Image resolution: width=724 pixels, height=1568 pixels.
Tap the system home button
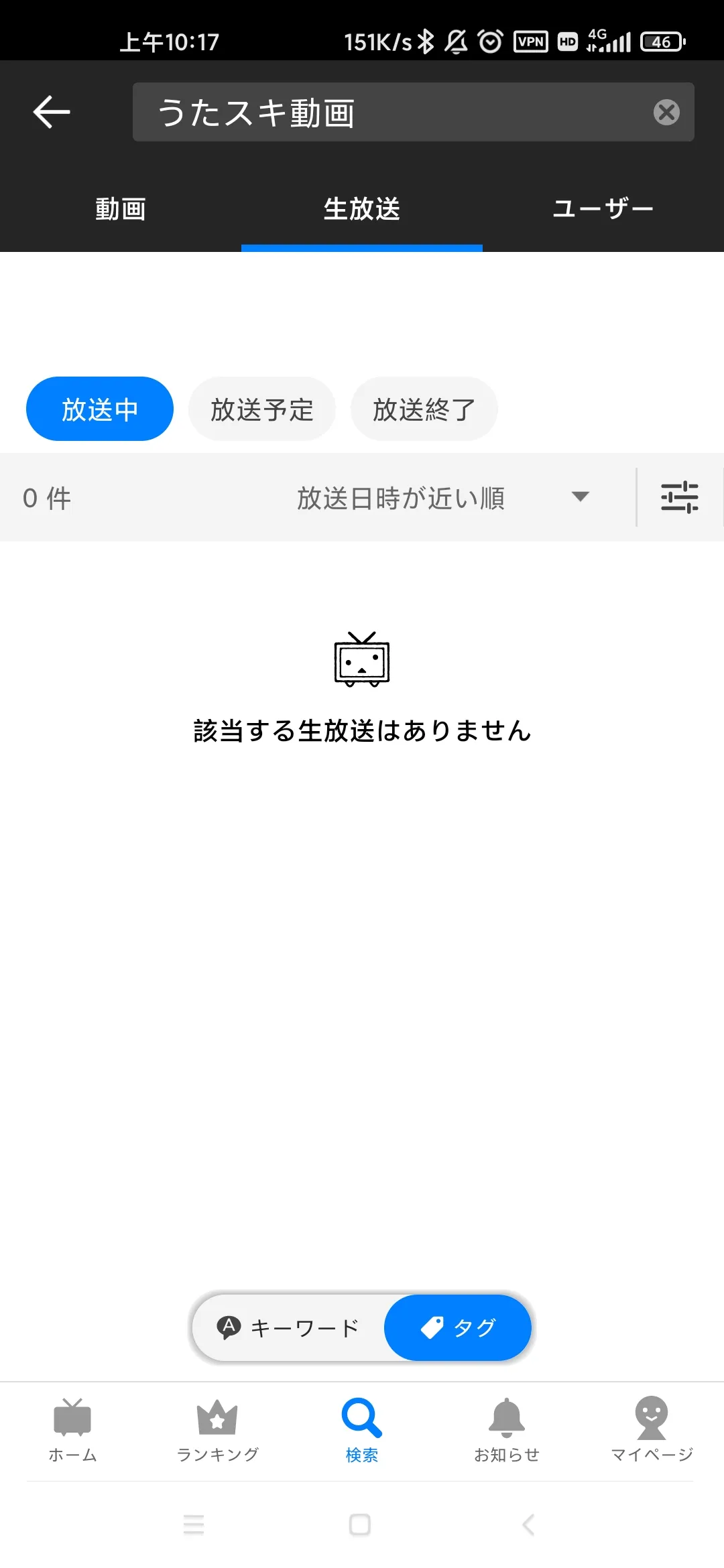click(360, 1524)
